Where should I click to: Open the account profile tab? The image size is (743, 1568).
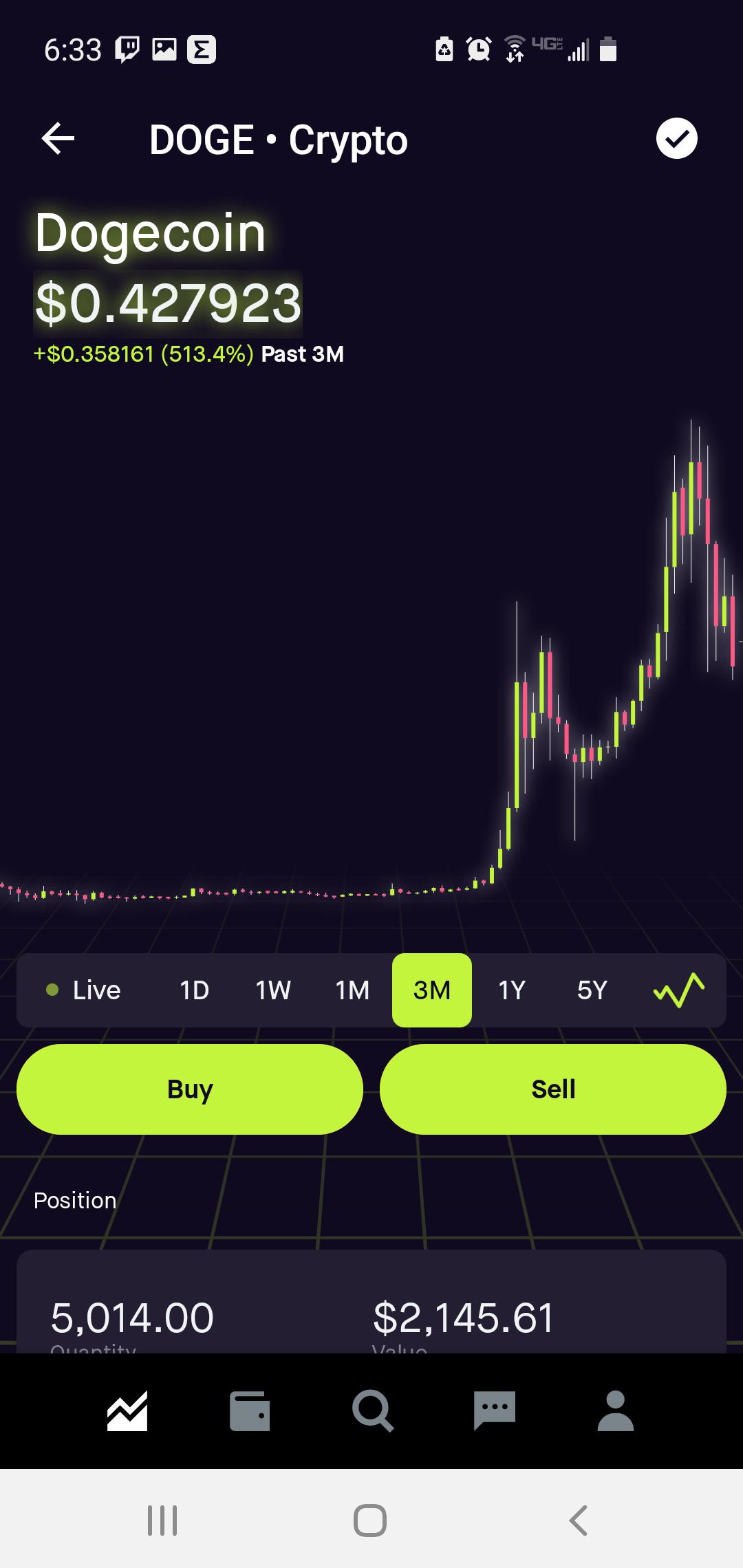pos(616,1411)
